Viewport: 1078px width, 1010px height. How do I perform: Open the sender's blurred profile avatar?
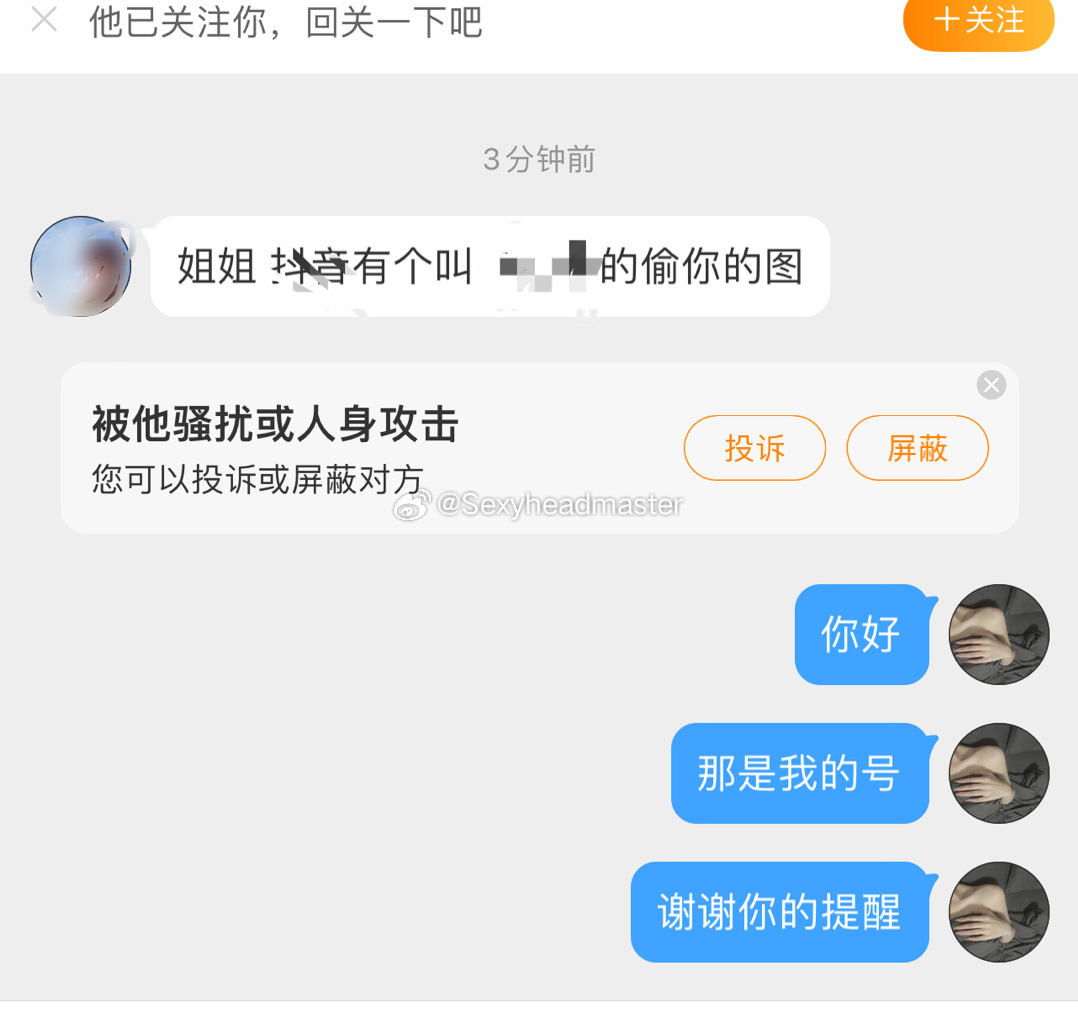click(x=82, y=266)
